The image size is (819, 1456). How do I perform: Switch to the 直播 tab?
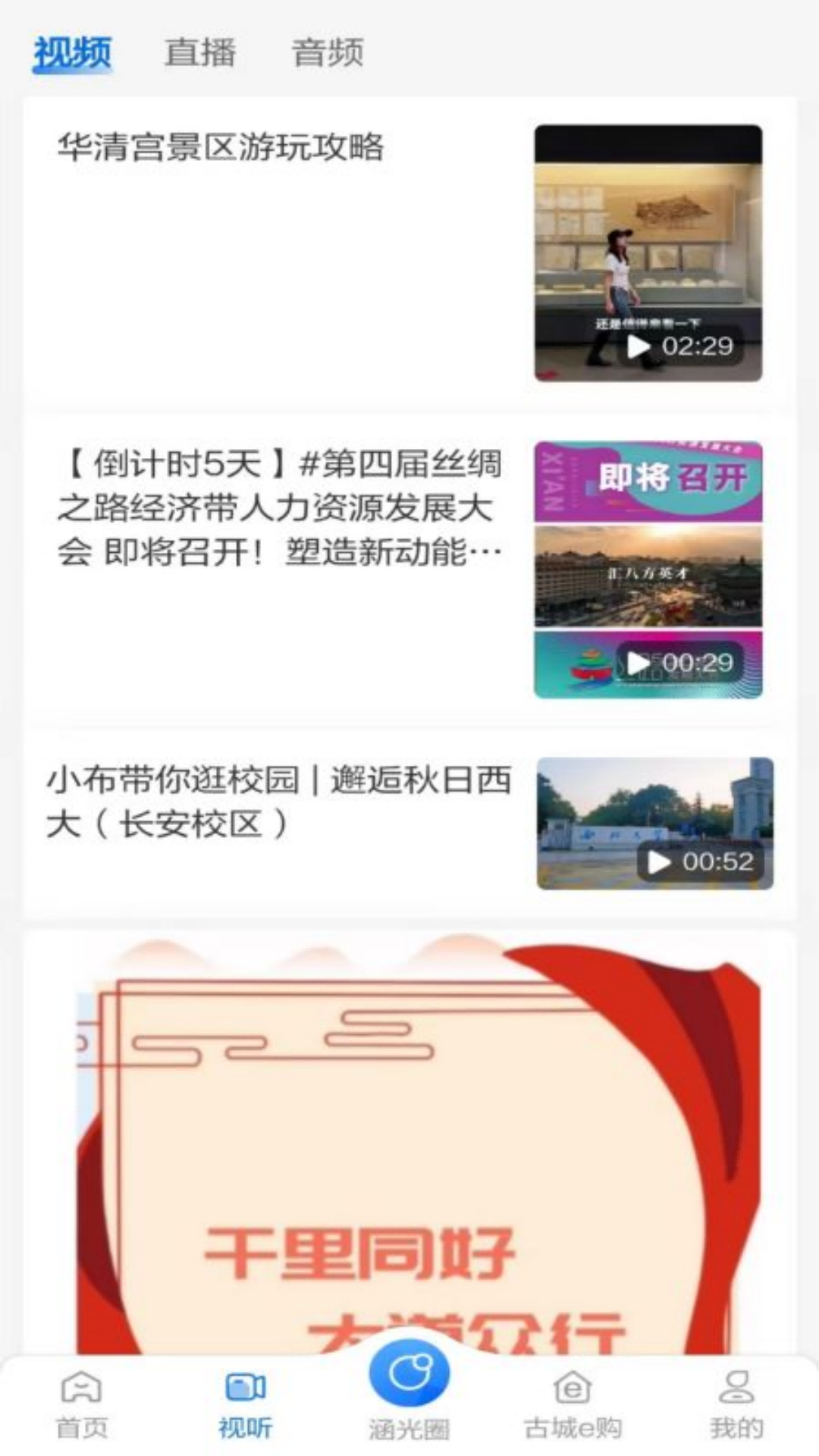point(200,53)
